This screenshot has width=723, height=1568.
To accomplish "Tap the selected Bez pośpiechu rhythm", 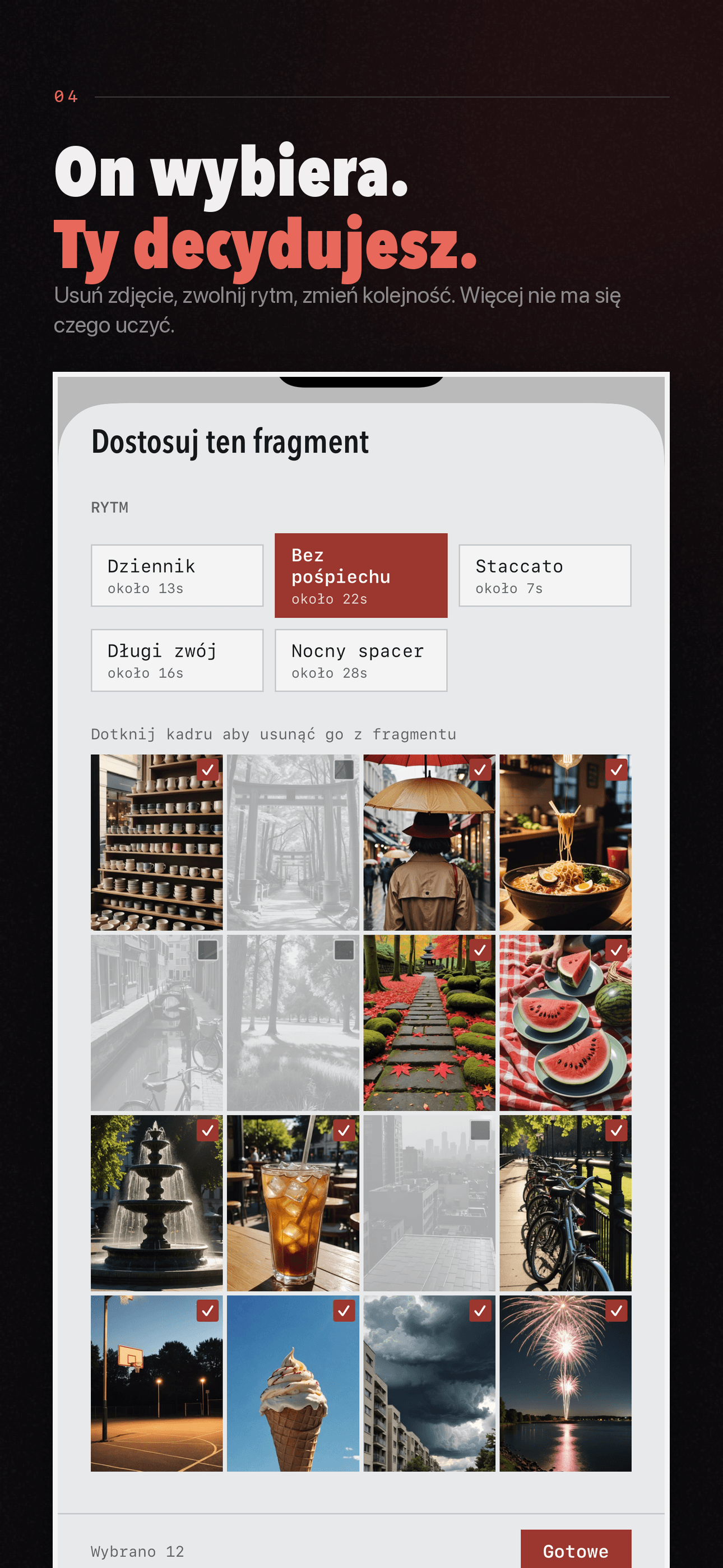I will pyautogui.click(x=361, y=575).
